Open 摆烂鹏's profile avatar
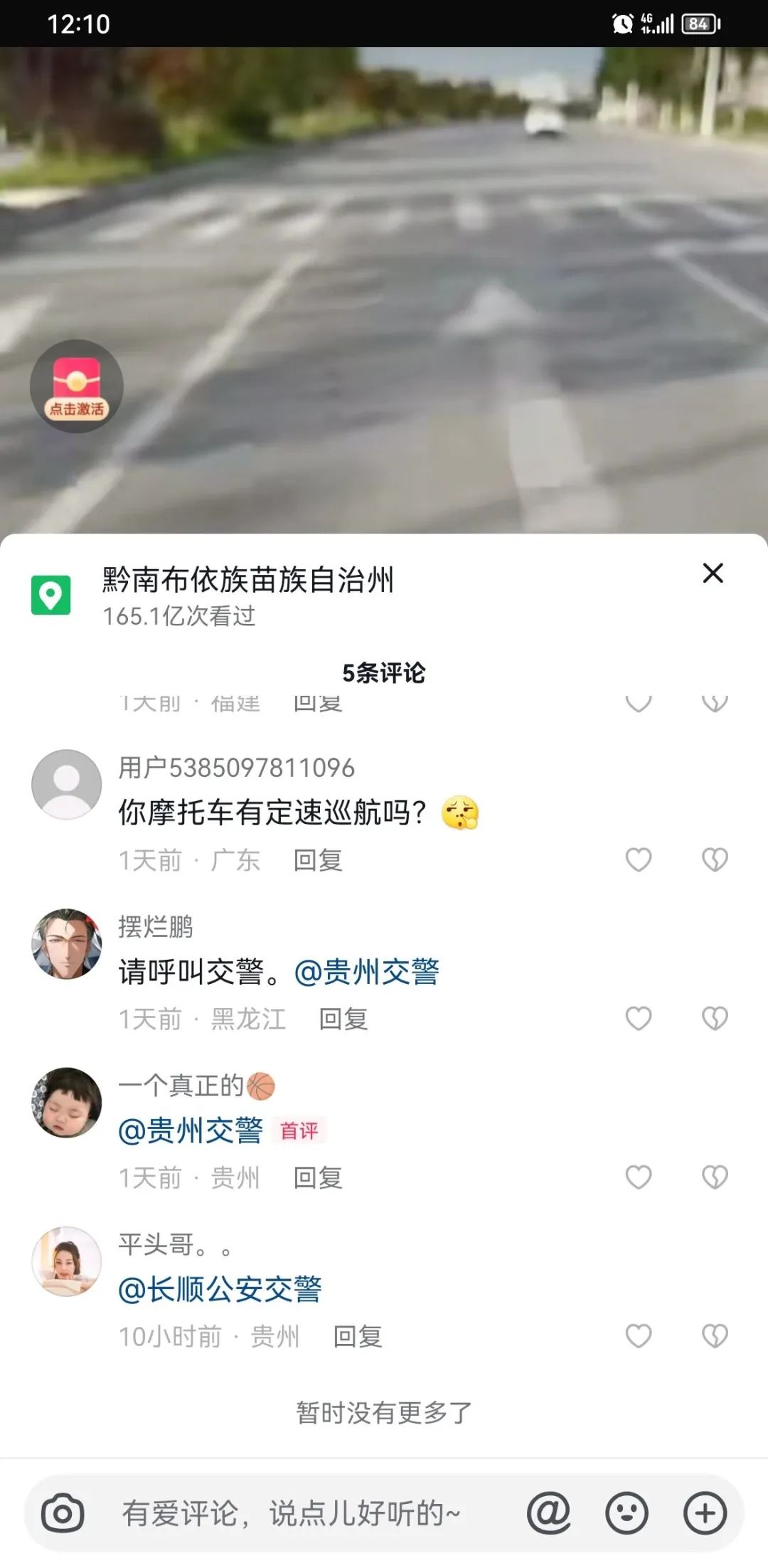768x1568 pixels. pyautogui.click(x=67, y=943)
